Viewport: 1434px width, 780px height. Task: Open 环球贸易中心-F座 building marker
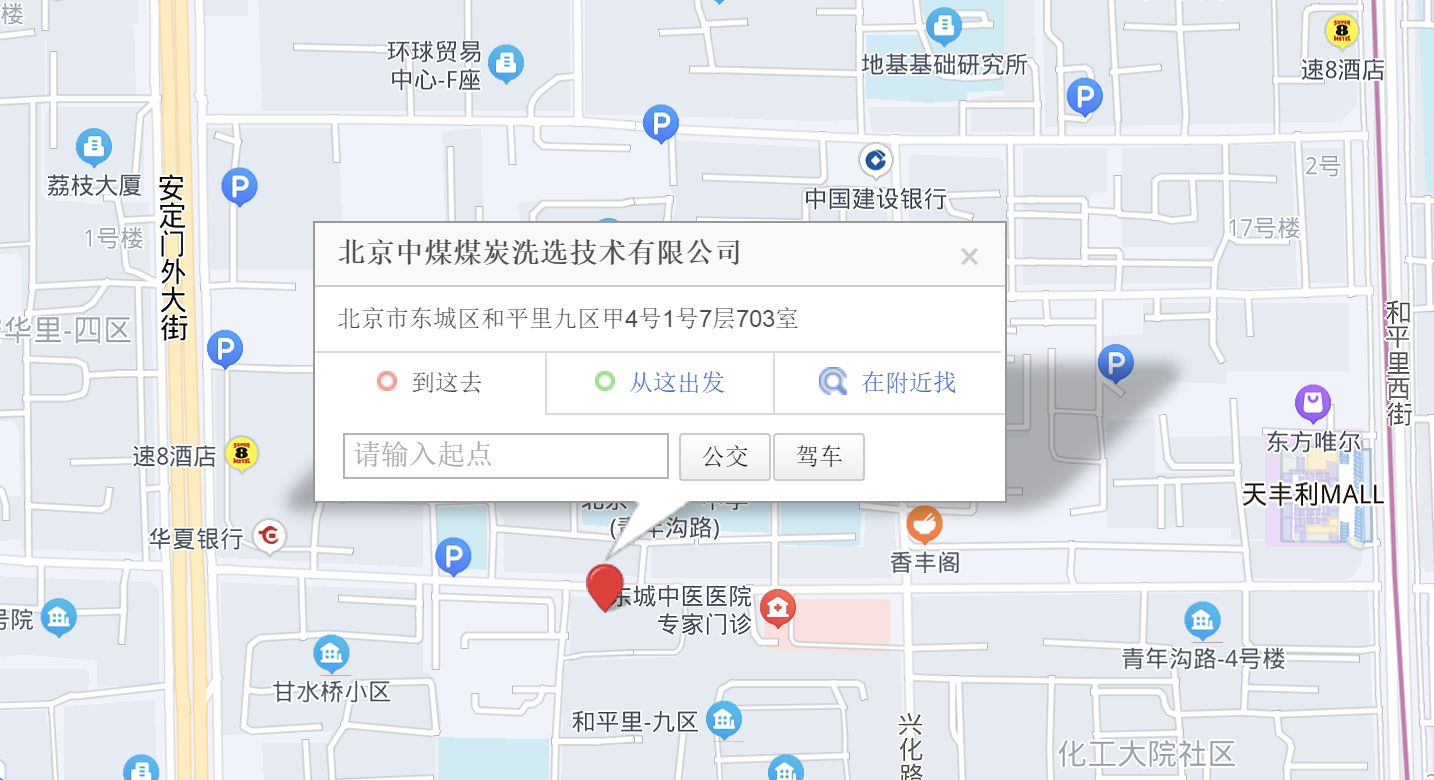507,63
